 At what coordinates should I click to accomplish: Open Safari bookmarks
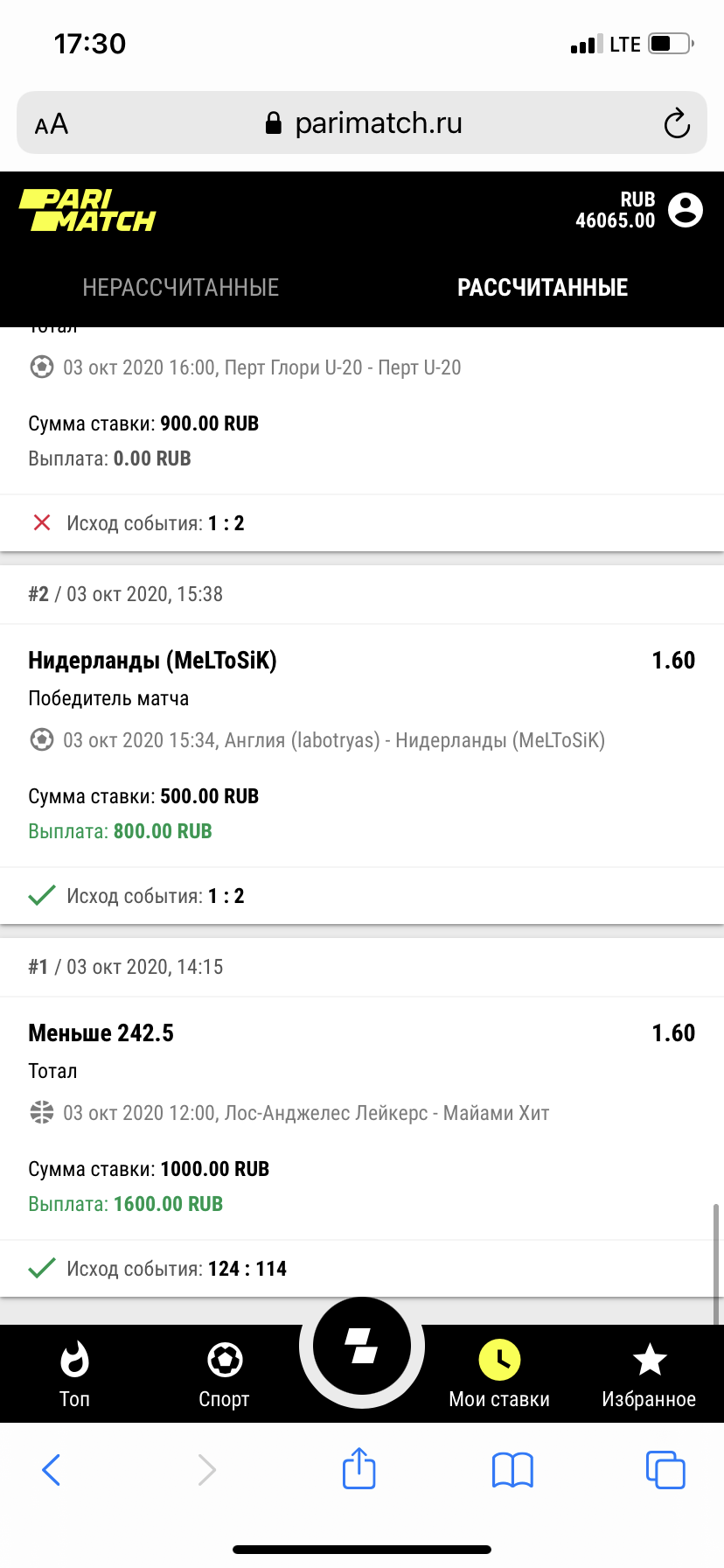[512, 1470]
